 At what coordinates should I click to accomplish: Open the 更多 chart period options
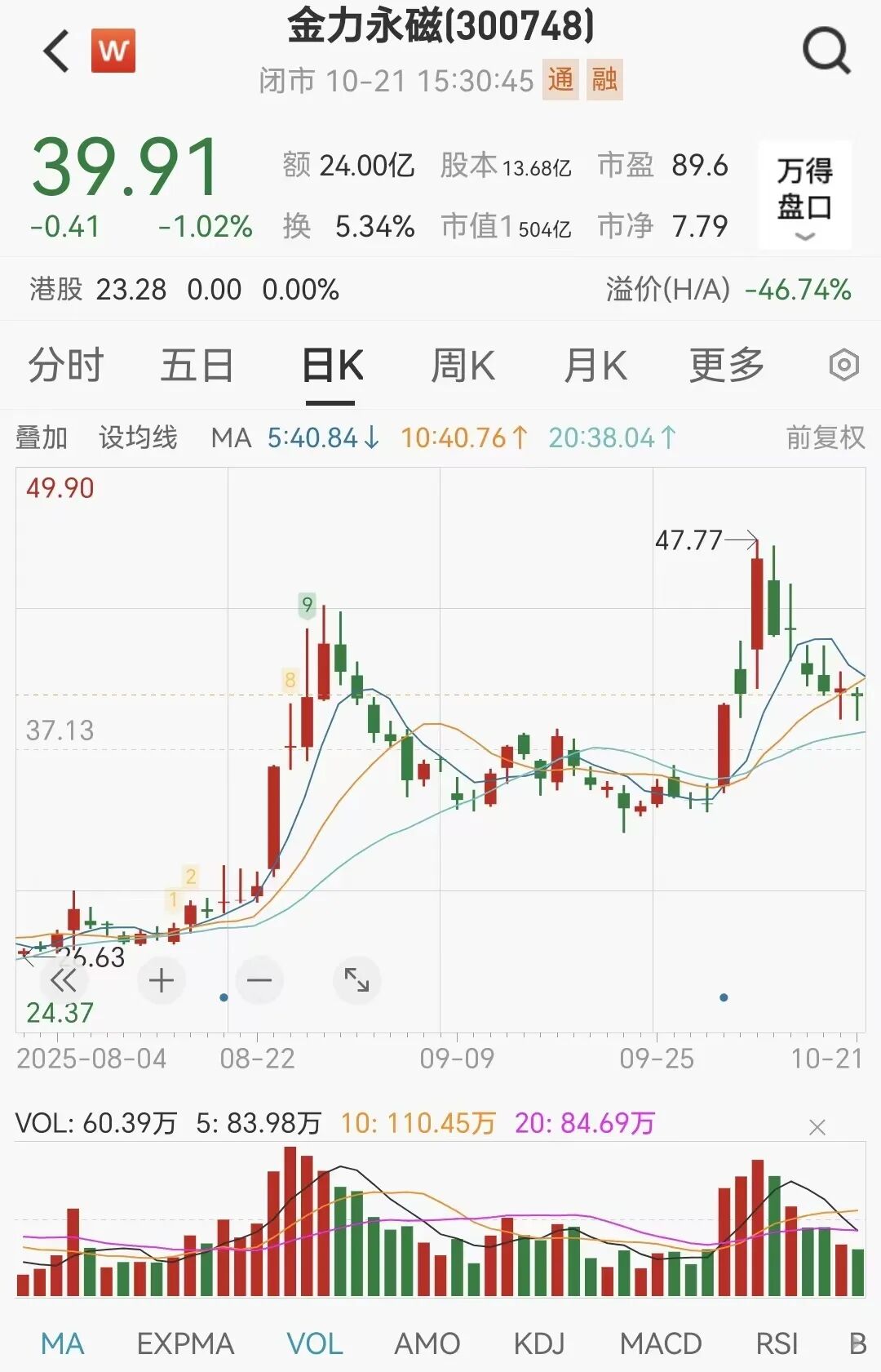(726, 365)
